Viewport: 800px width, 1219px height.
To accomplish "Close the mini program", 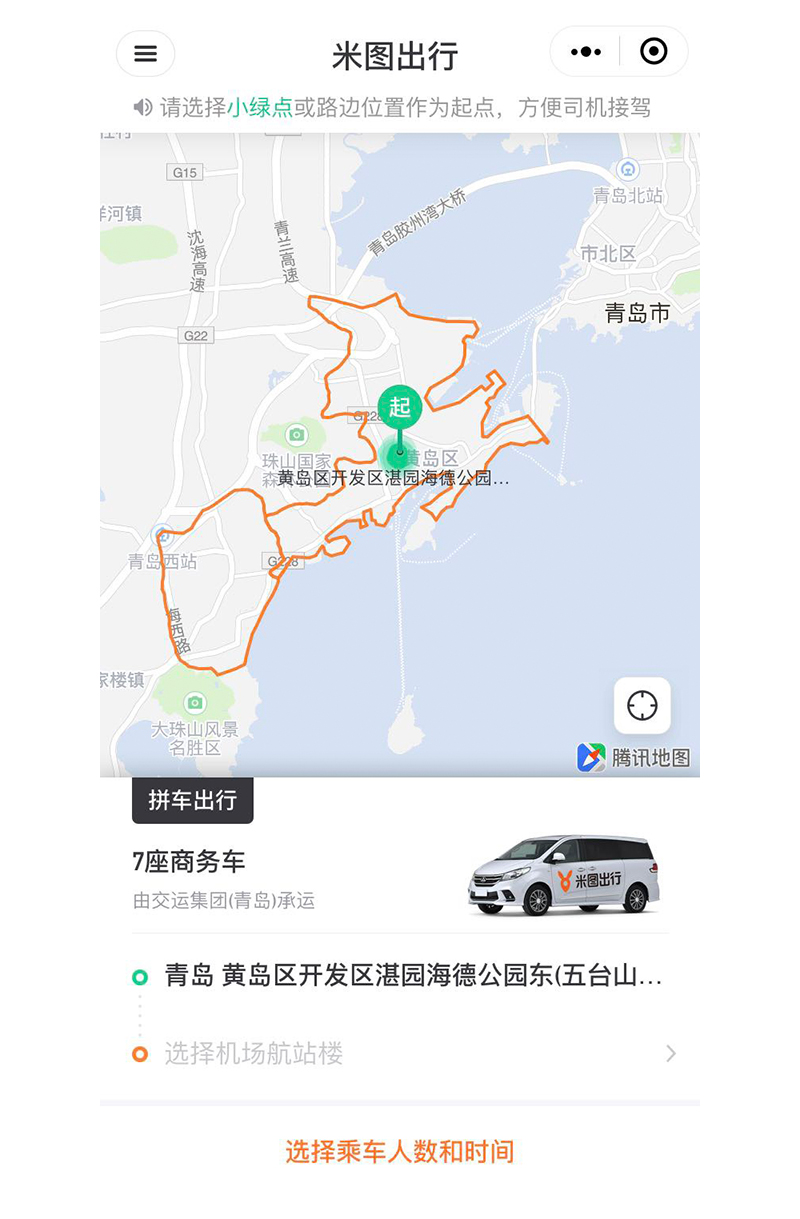I will (653, 52).
